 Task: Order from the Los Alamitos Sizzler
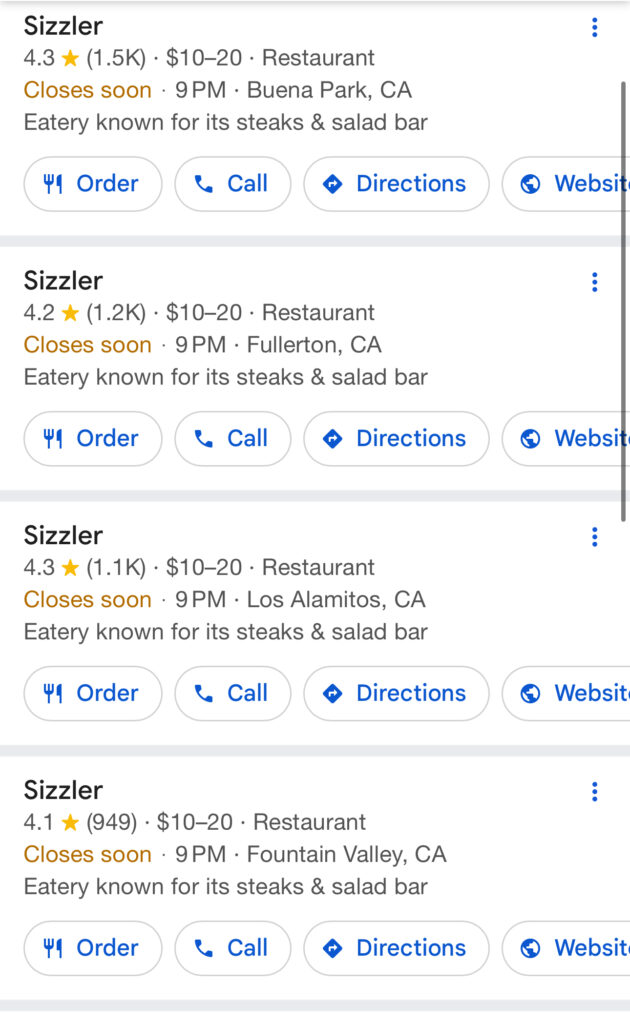point(92,694)
